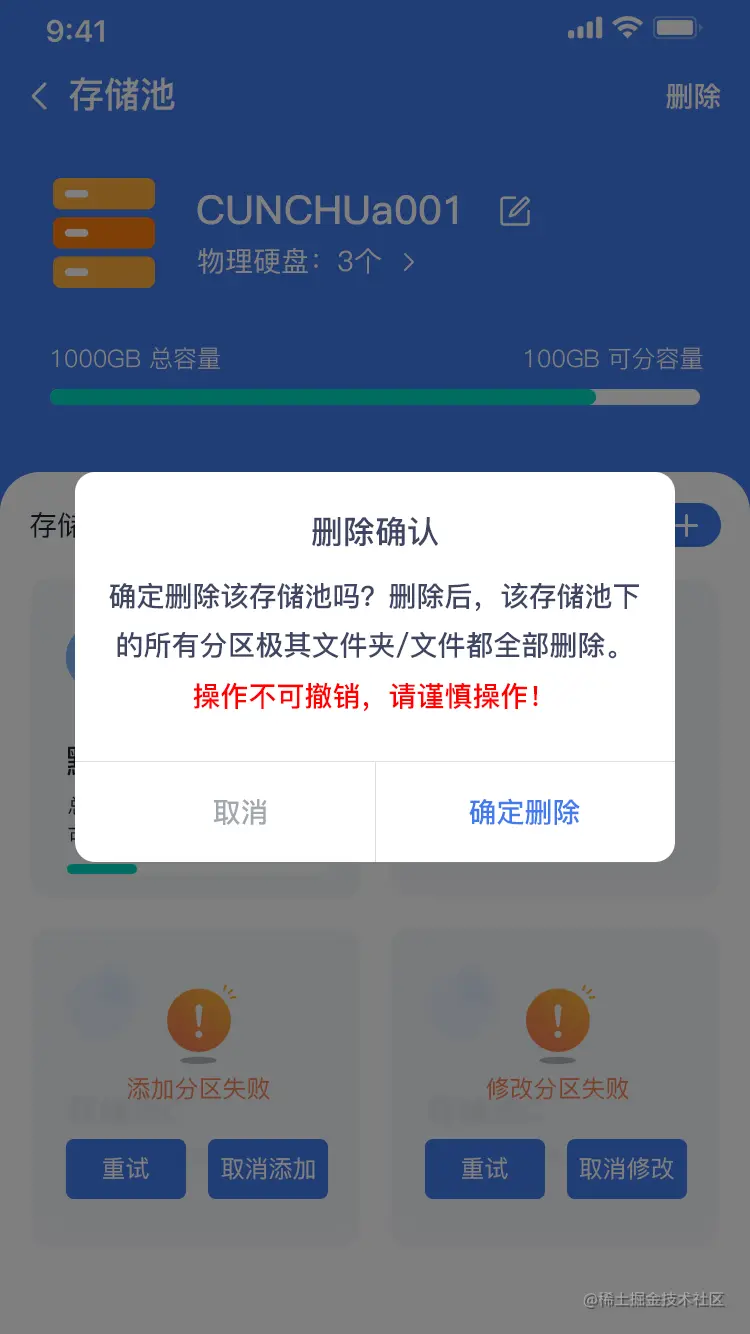Retry under 修改分区失败
The image size is (750, 1334).
[485, 1168]
